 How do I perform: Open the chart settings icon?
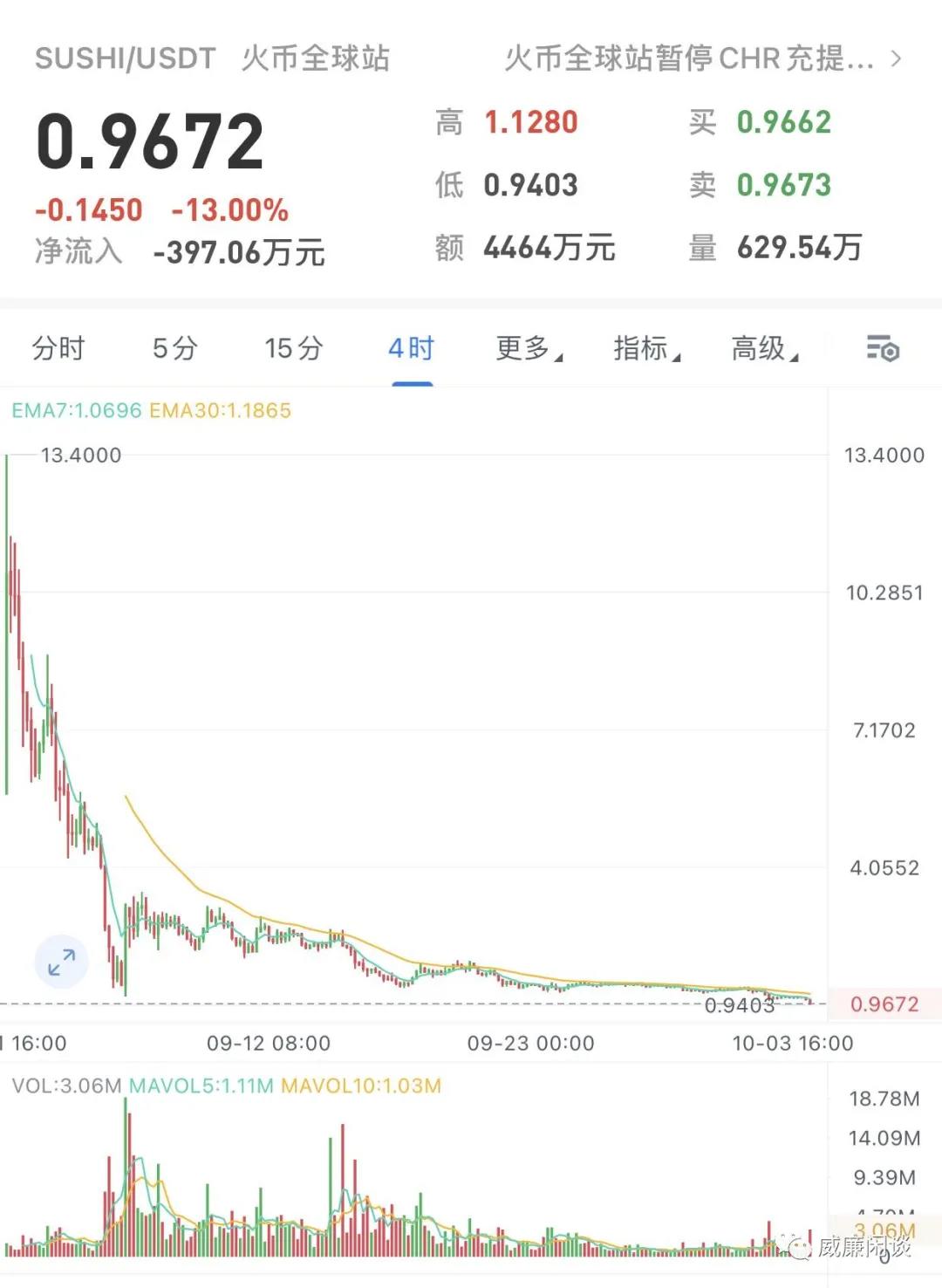[884, 348]
